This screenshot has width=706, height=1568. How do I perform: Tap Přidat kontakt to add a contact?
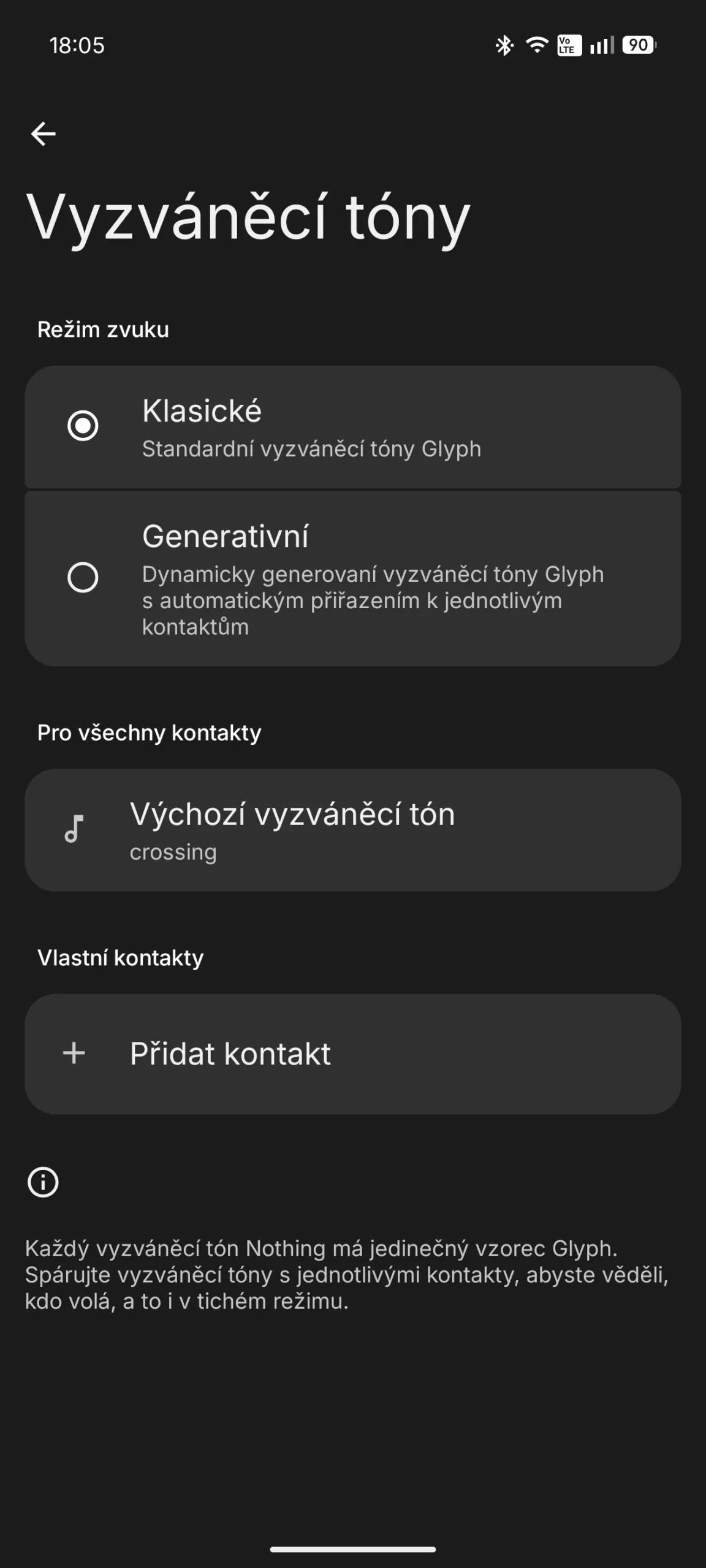pyautogui.click(x=352, y=1053)
